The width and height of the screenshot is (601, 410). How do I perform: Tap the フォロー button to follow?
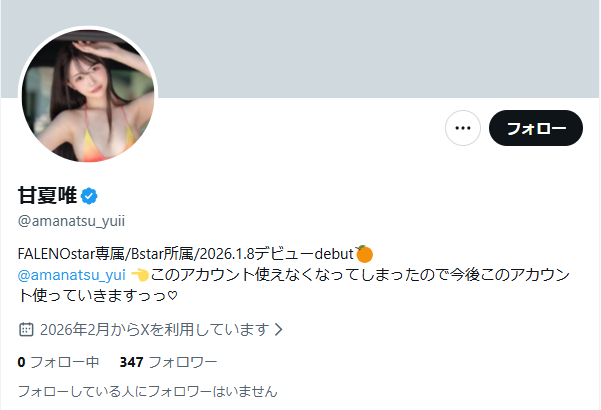point(536,128)
